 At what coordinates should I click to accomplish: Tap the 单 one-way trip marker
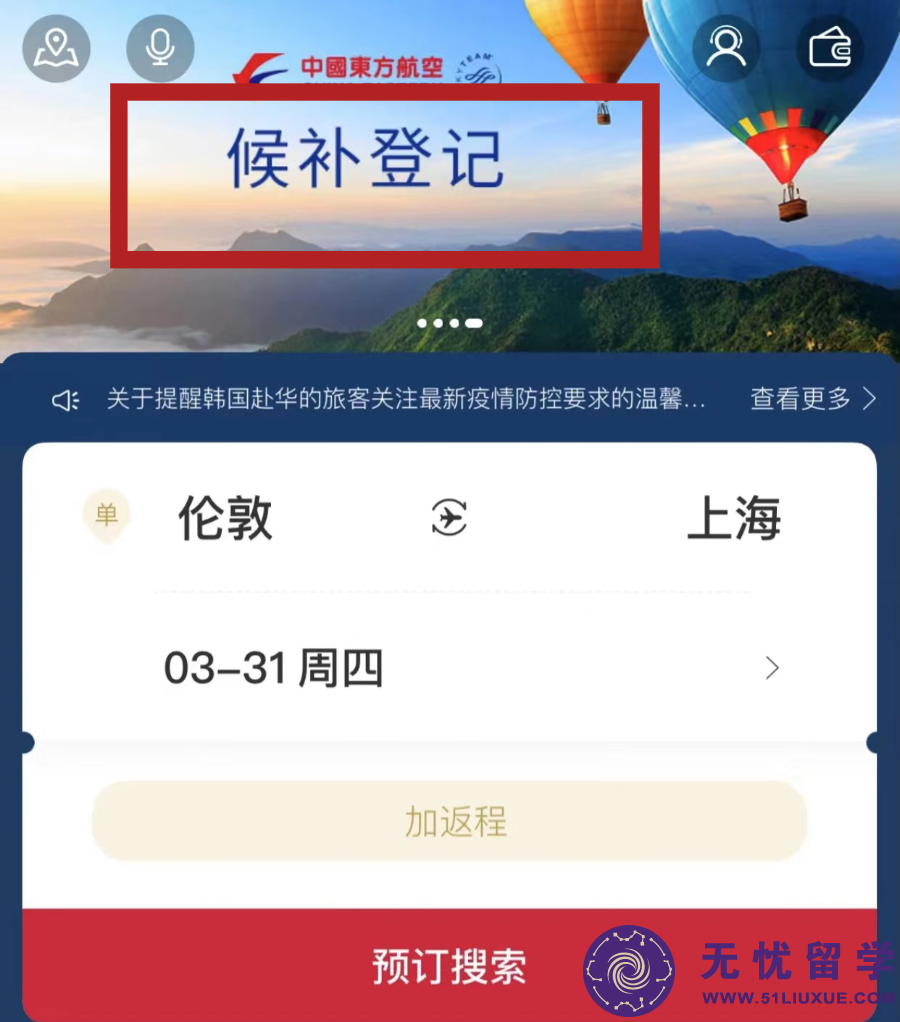106,516
